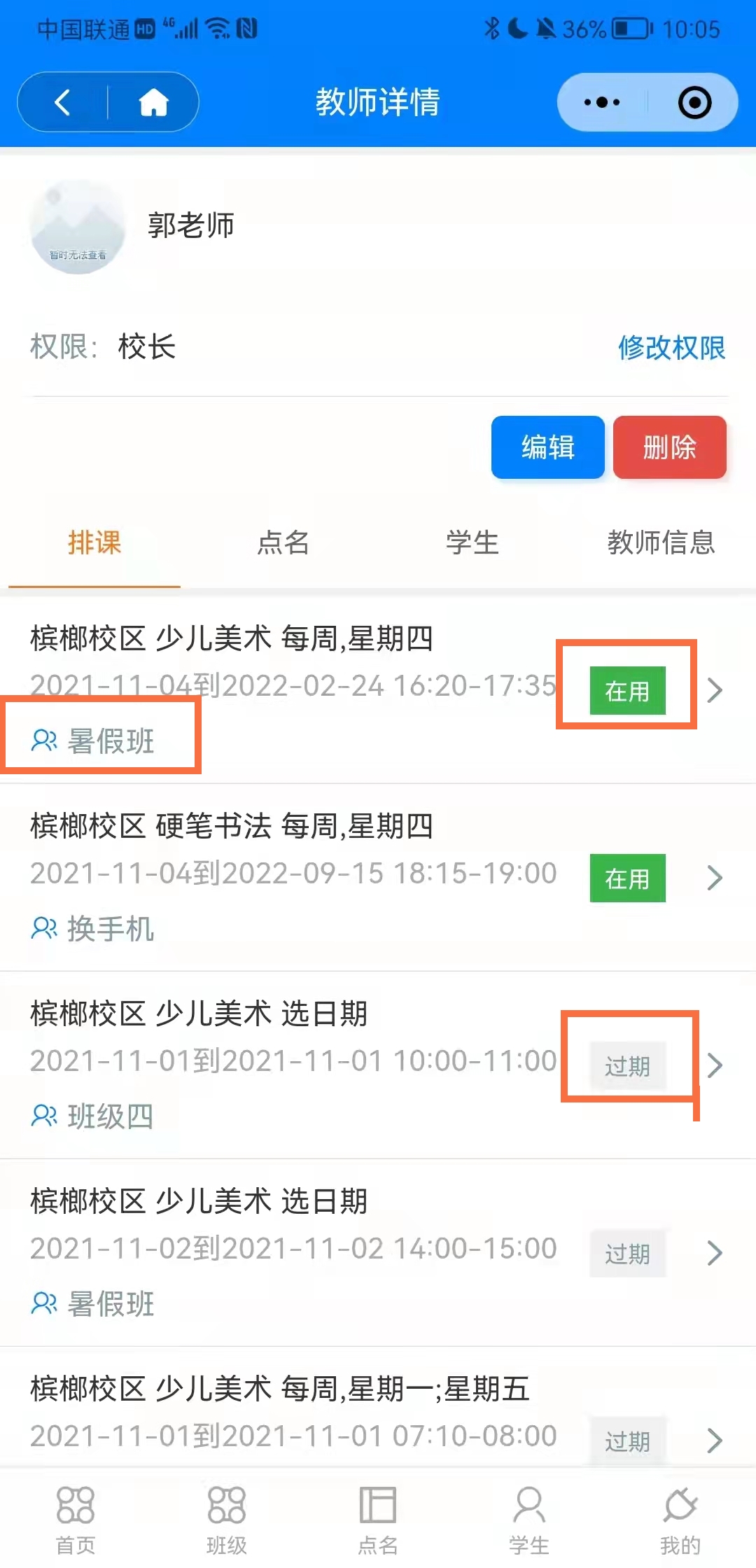756x1568 pixels.
Task: Open the three-dot mini program menu
Action: click(x=602, y=102)
